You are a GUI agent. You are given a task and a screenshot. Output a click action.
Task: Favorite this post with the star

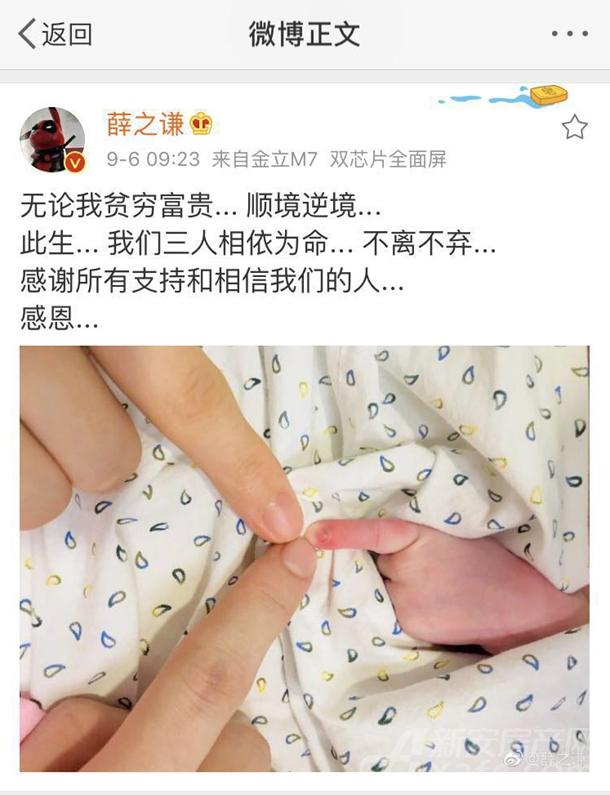coord(574,127)
